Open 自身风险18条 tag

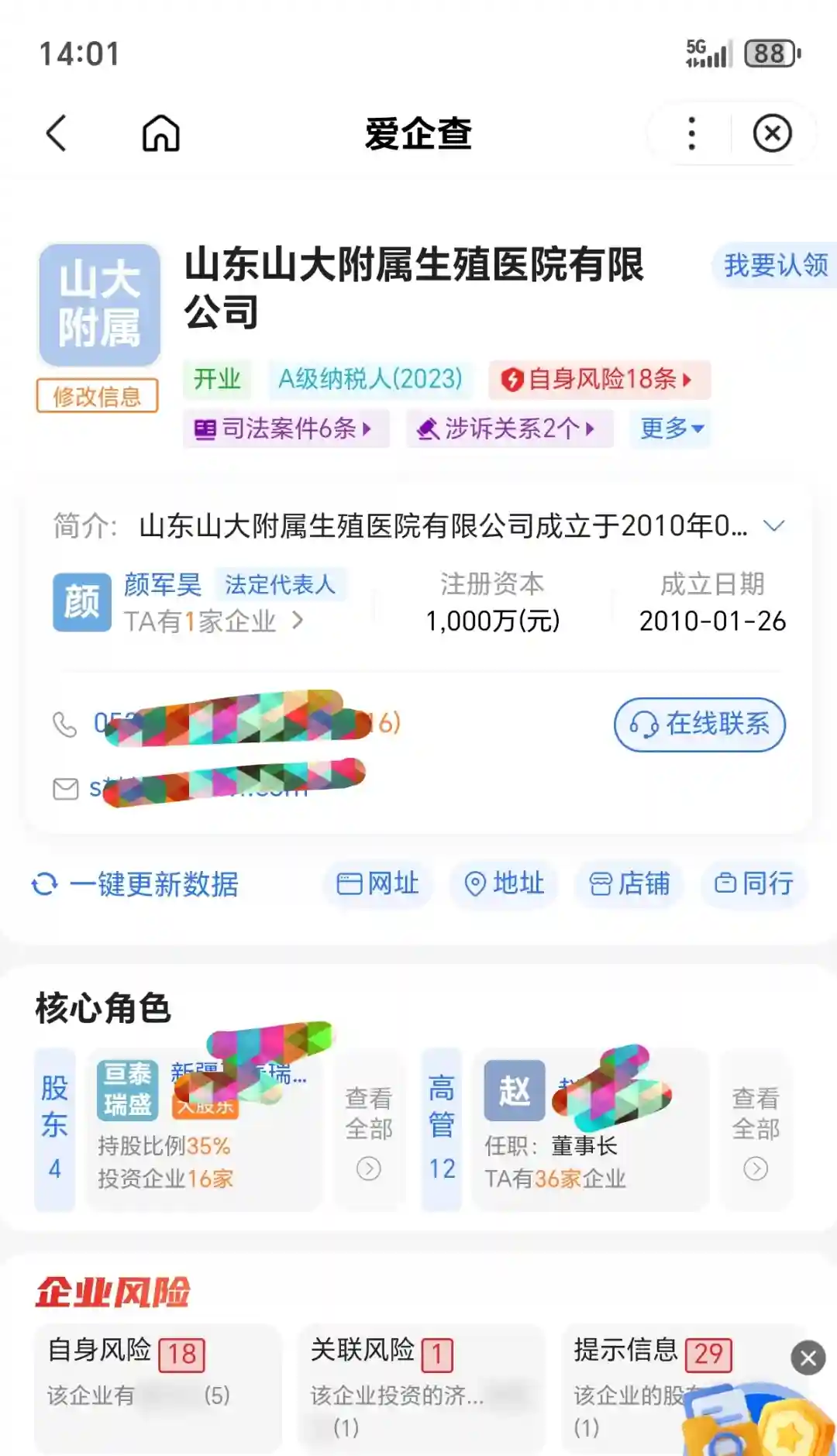click(598, 380)
